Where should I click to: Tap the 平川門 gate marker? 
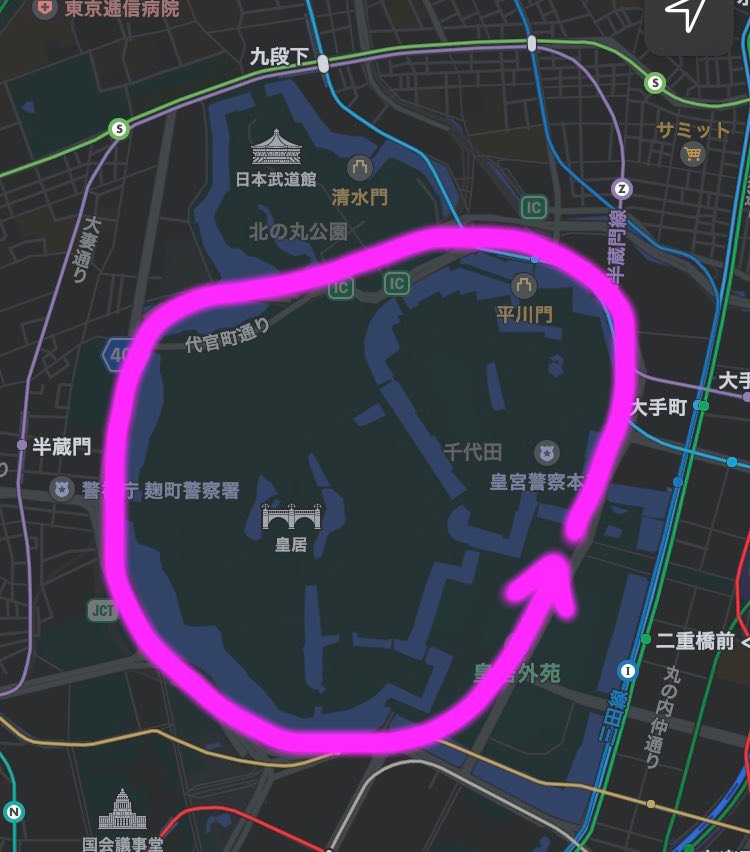click(524, 287)
